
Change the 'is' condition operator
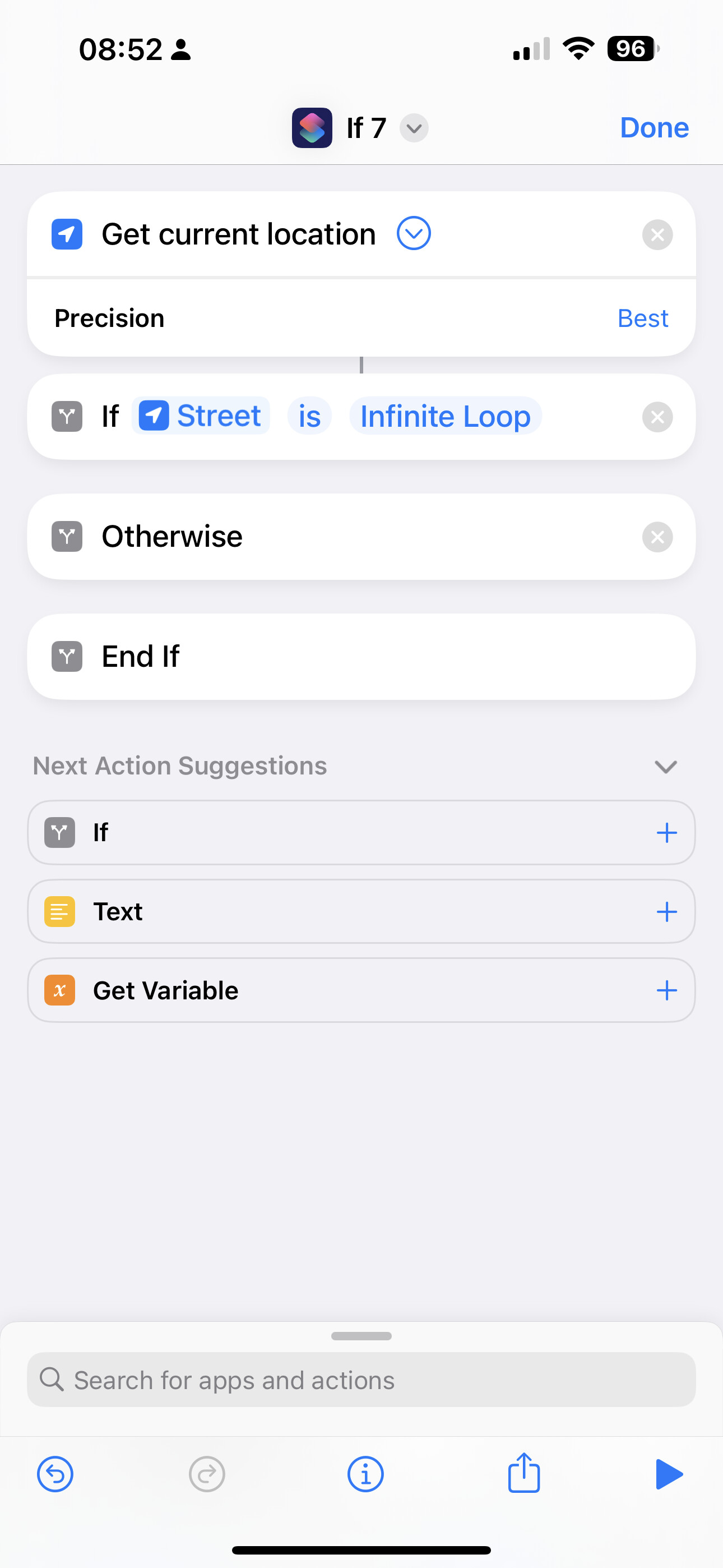[310, 416]
